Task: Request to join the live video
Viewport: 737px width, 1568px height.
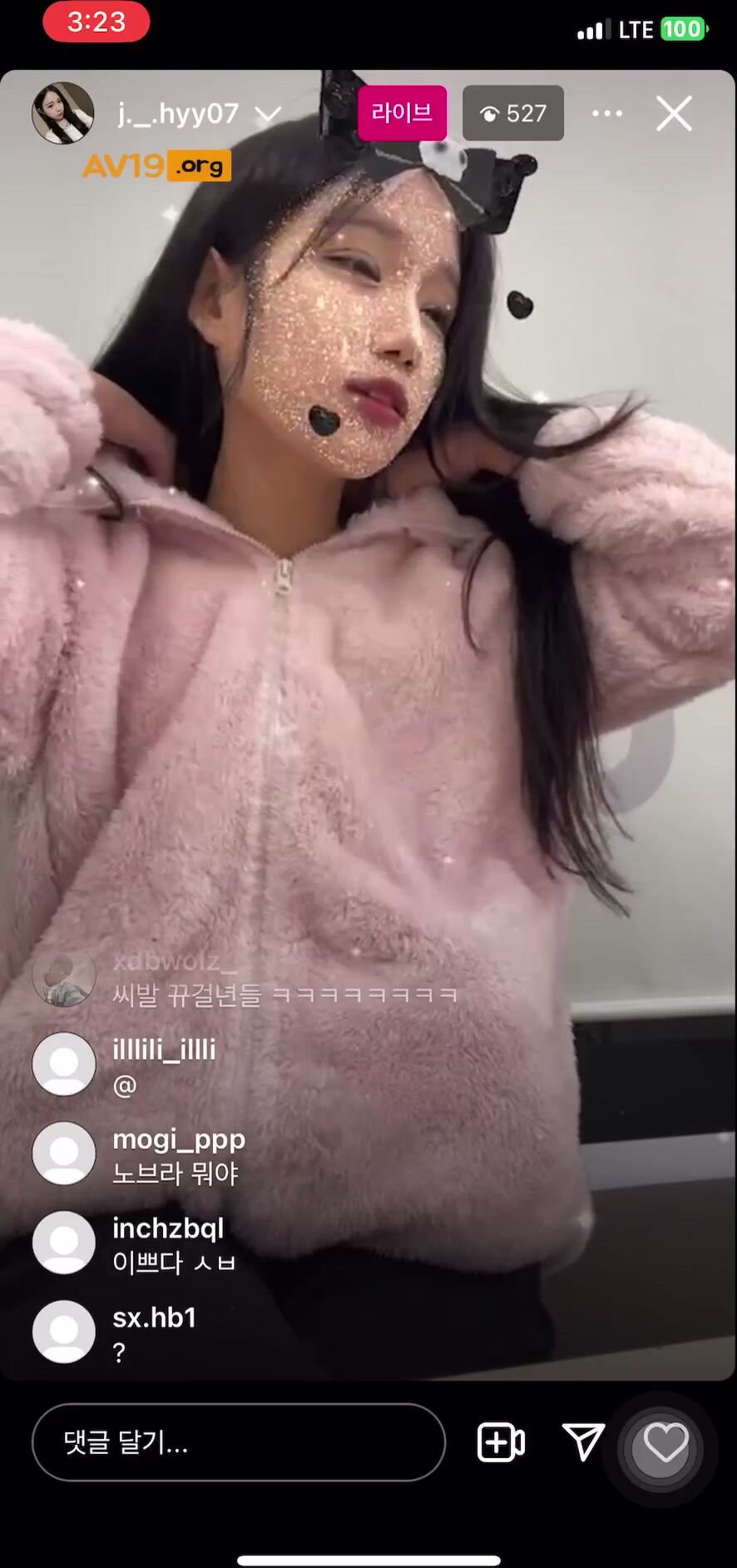Action: [501, 1442]
